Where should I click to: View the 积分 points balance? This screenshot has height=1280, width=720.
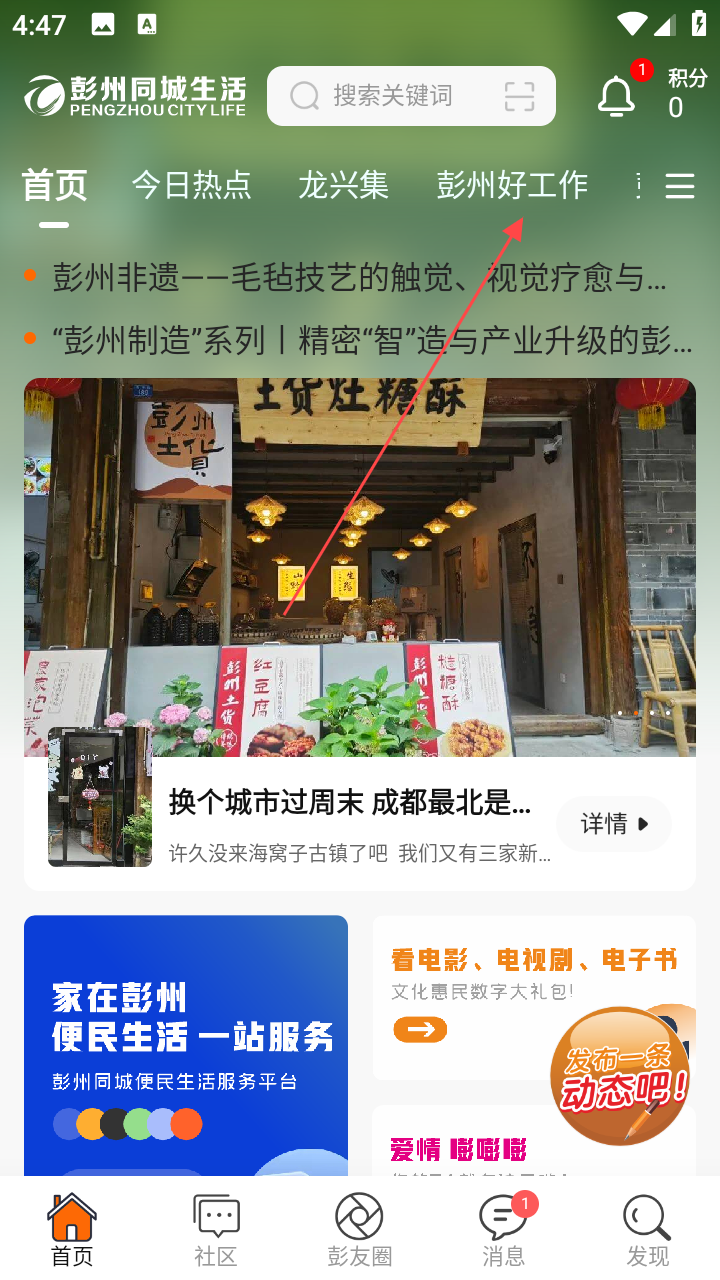coord(687,94)
